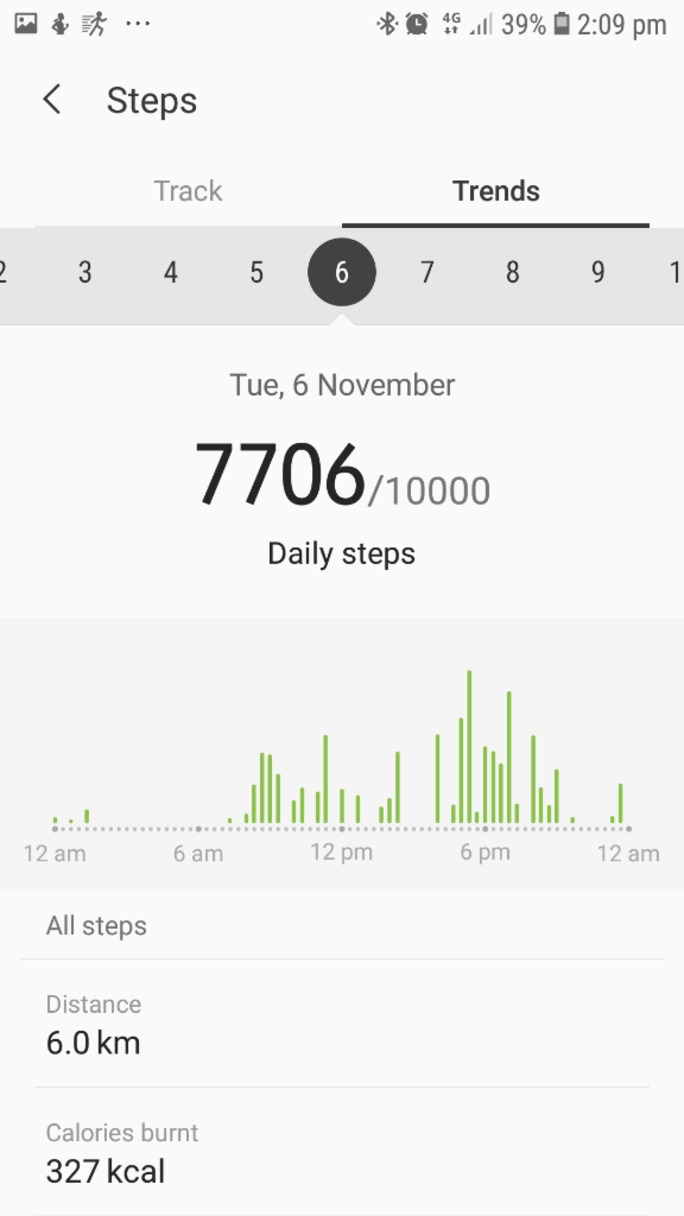Select day 8 in the date strip
The image size is (684, 1216).
(512, 272)
